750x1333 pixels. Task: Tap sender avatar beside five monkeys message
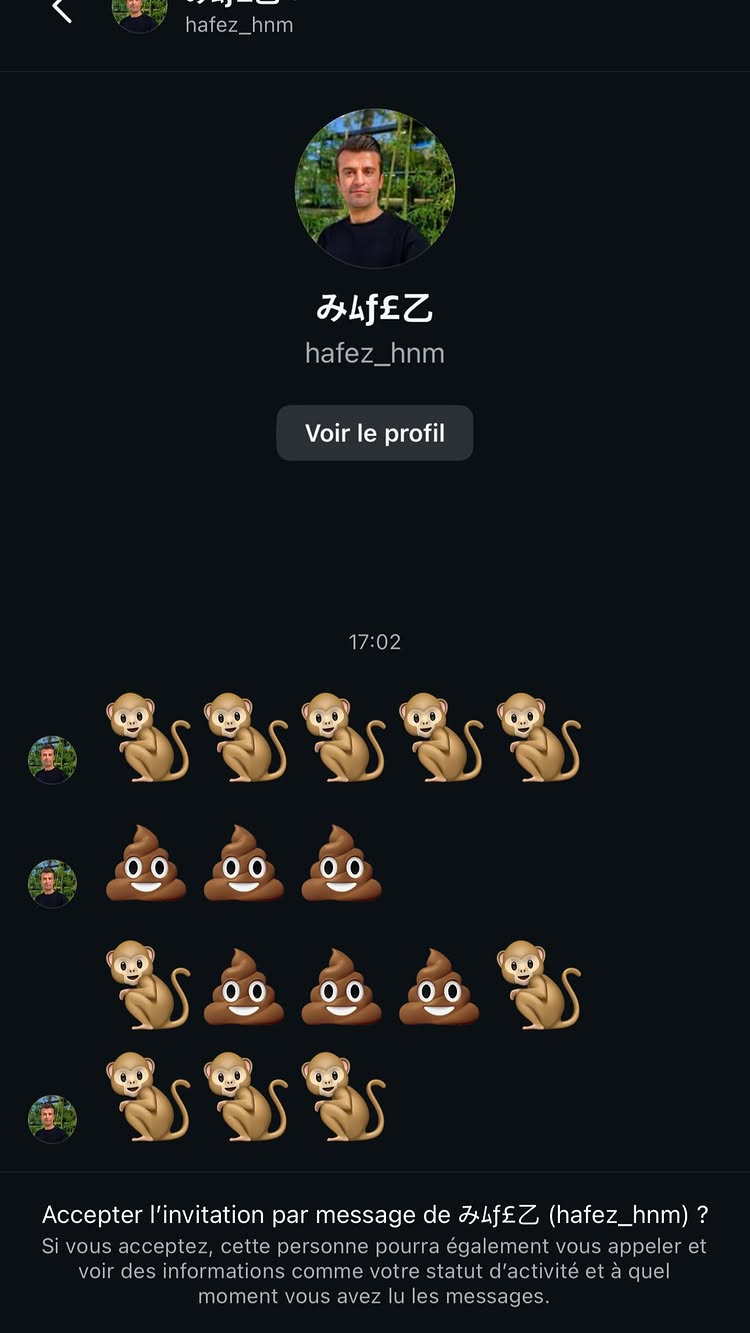pos(52,760)
